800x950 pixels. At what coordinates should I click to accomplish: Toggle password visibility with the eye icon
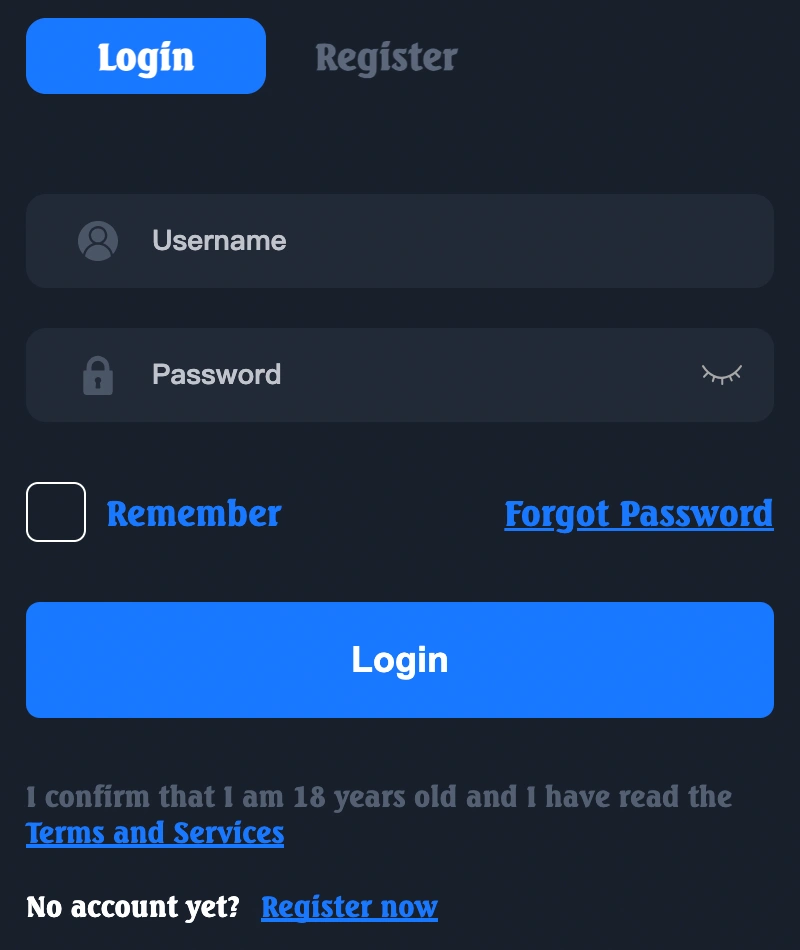coord(721,375)
